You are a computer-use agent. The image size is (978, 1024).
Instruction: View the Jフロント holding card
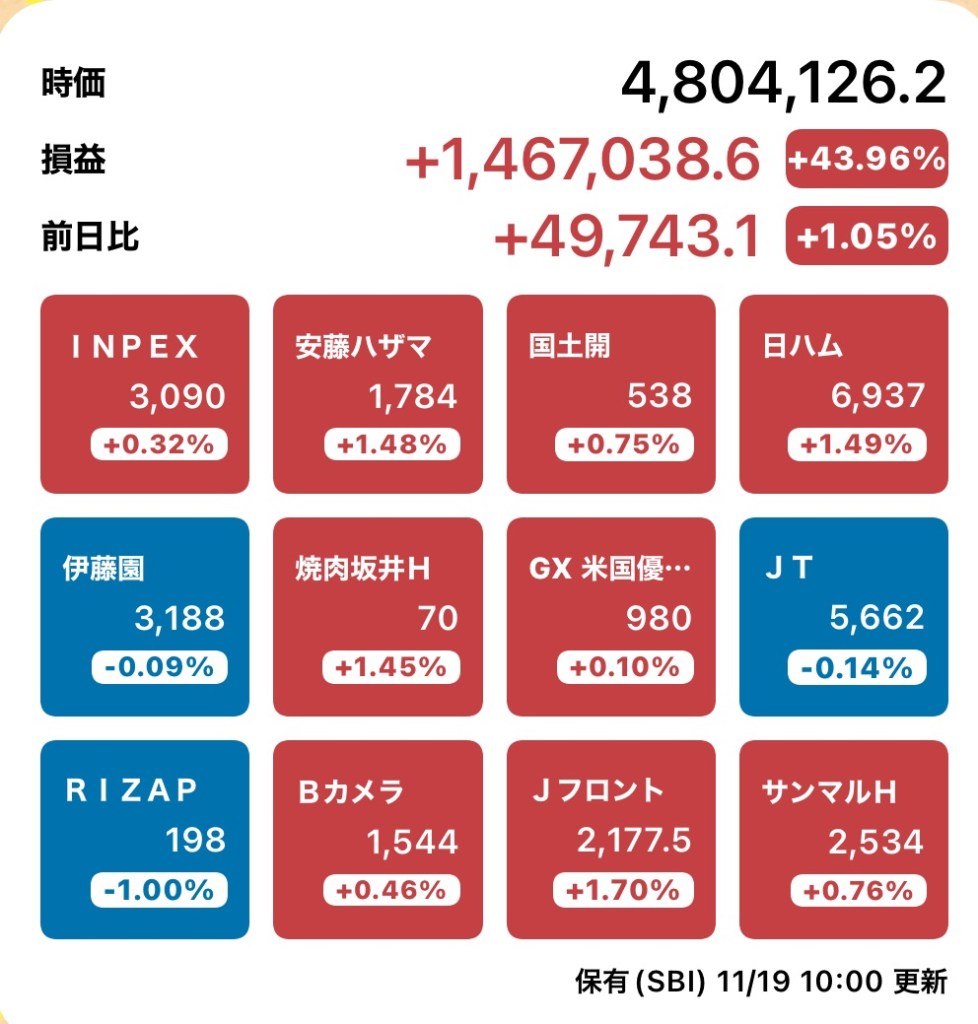pos(611,839)
